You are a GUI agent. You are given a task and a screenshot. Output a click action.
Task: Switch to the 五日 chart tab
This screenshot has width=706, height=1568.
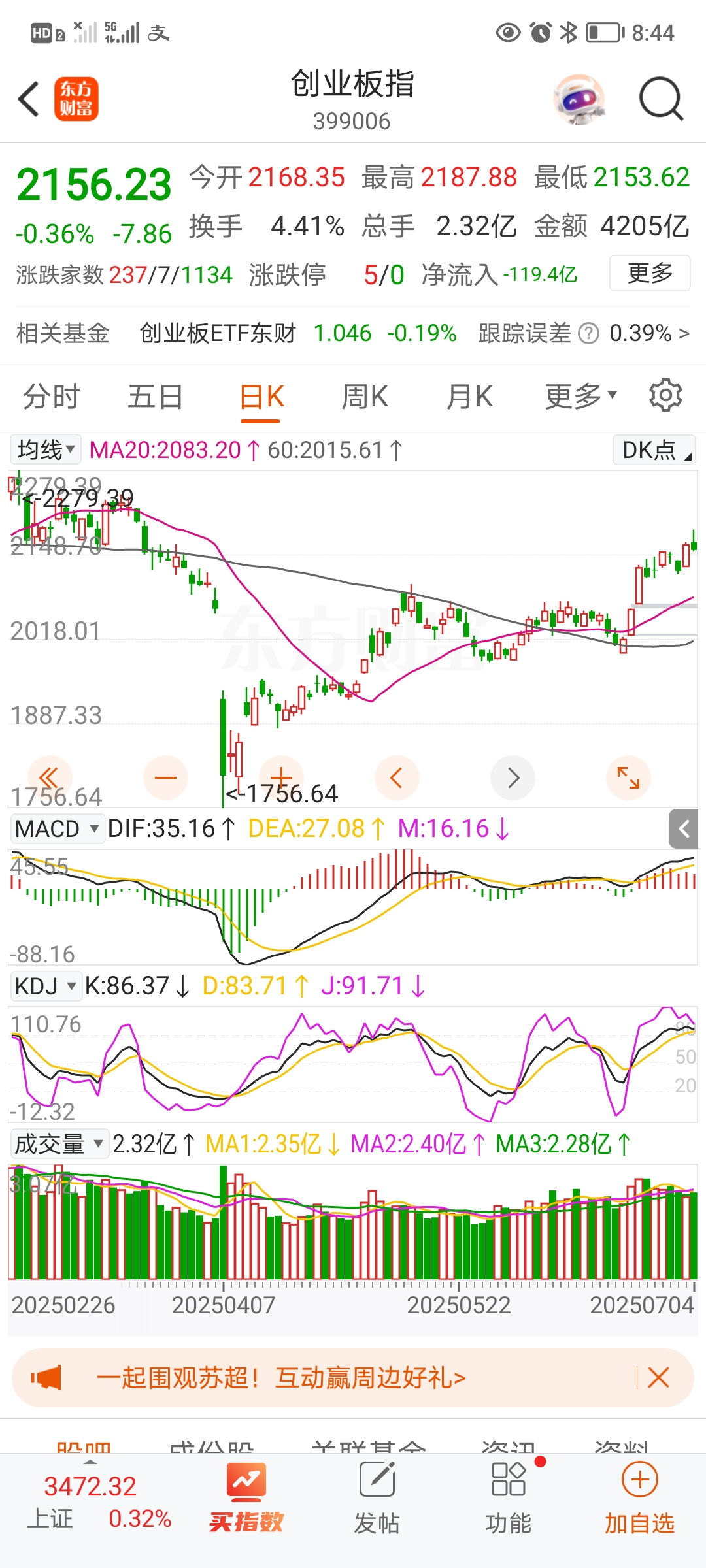(155, 397)
